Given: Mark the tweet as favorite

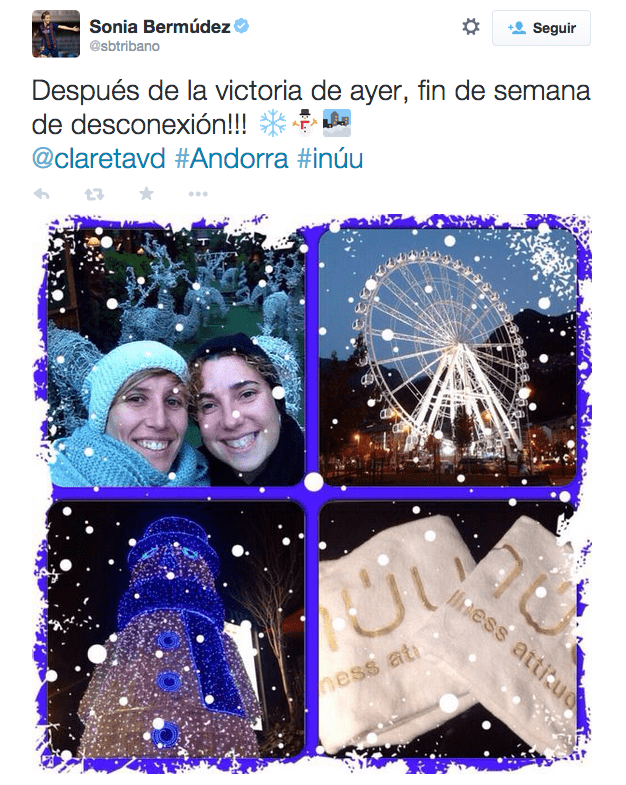Looking at the screenshot, I should click(146, 193).
